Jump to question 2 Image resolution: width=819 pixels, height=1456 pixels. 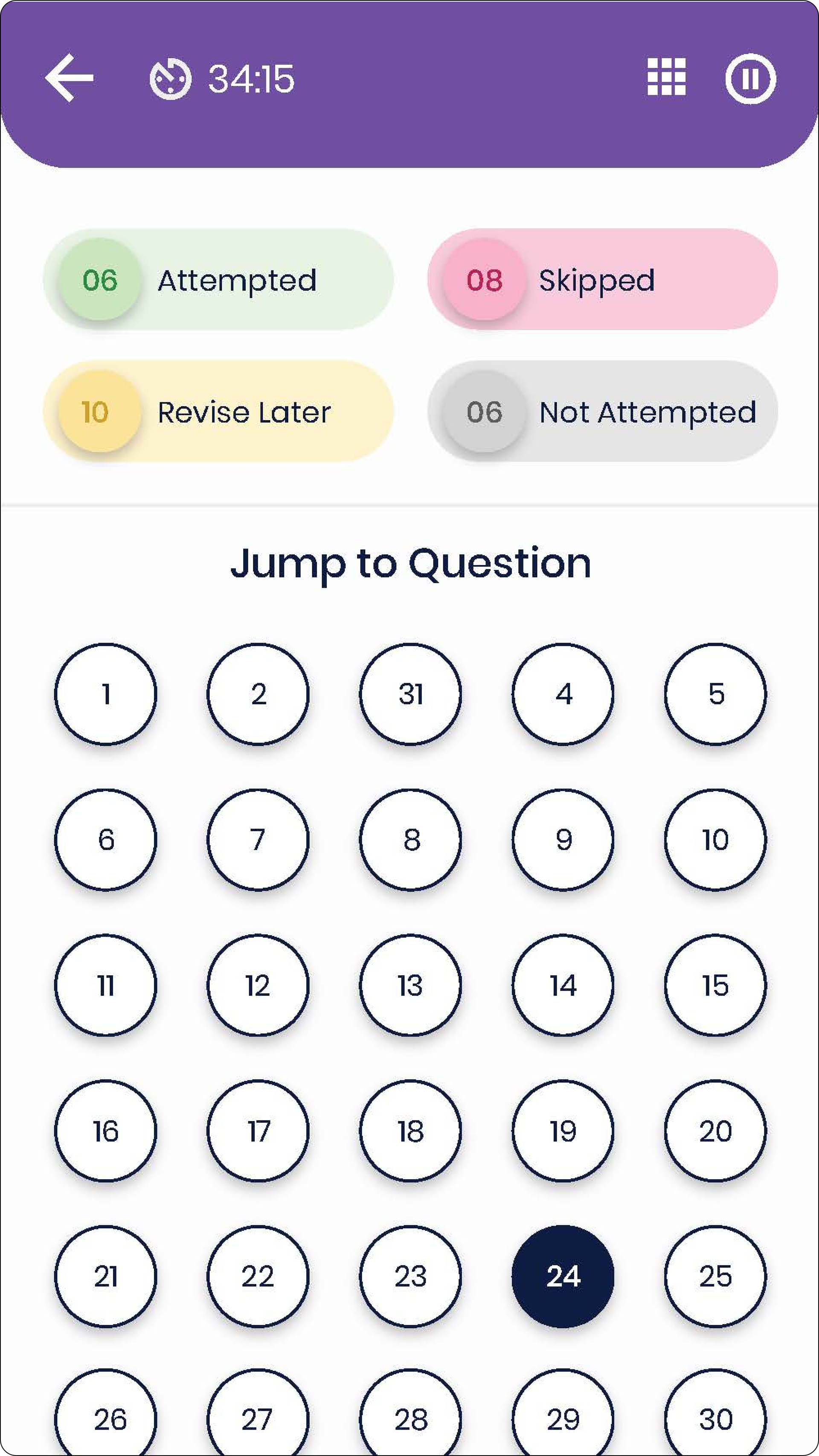click(258, 694)
